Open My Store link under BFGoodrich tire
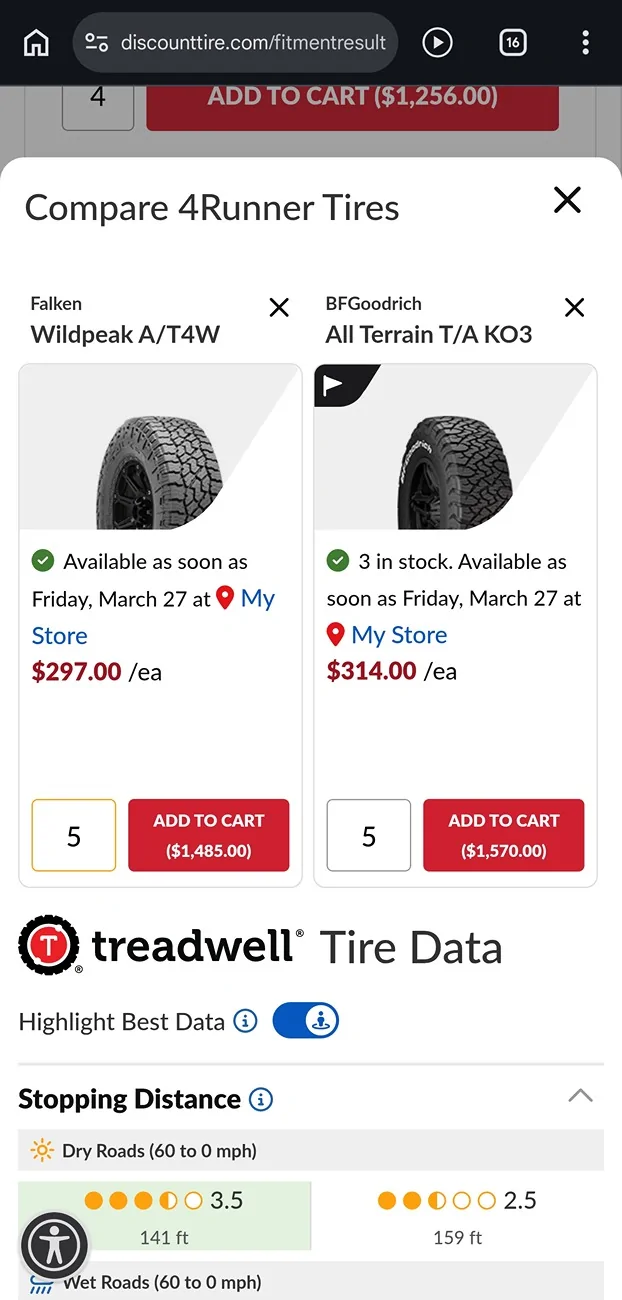622x1300 pixels. click(398, 635)
